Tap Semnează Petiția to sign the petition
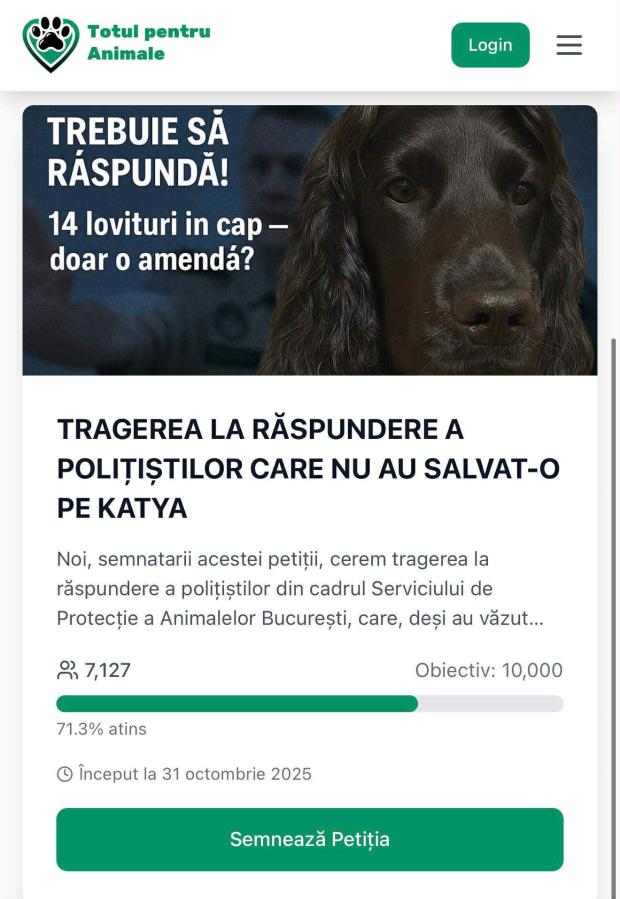The image size is (620, 899). coord(310,839)
